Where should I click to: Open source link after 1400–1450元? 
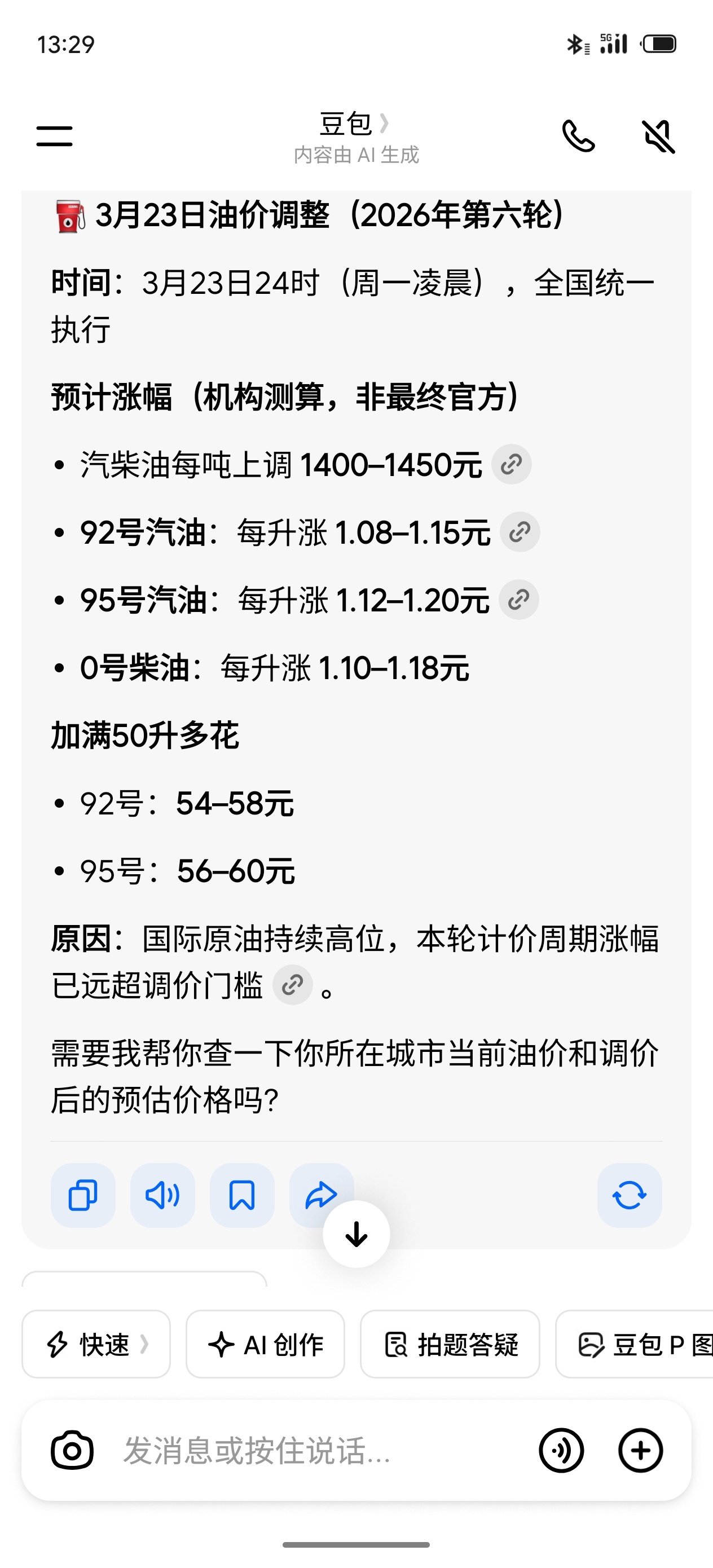point(512,464)
